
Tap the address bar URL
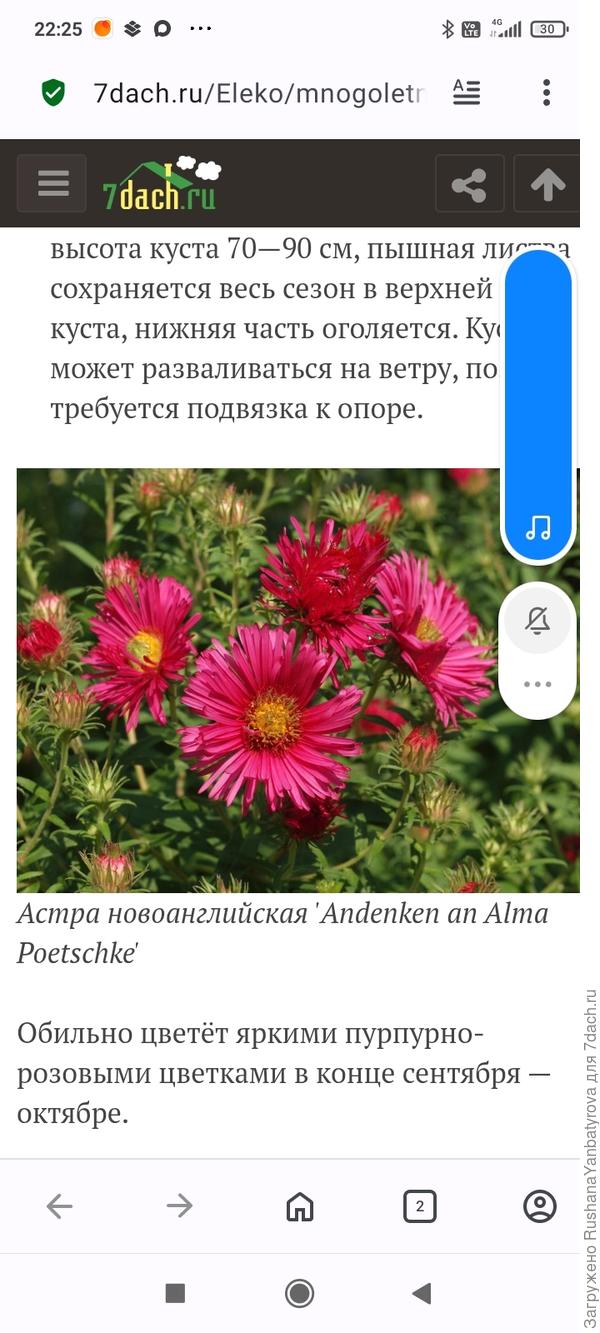click(258, 93)
